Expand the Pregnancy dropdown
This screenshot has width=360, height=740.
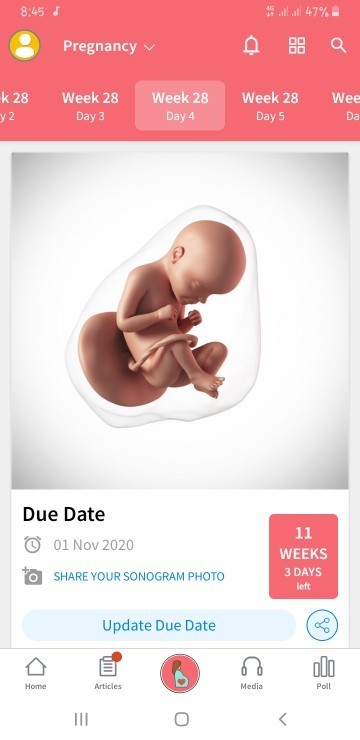(109, 46)
